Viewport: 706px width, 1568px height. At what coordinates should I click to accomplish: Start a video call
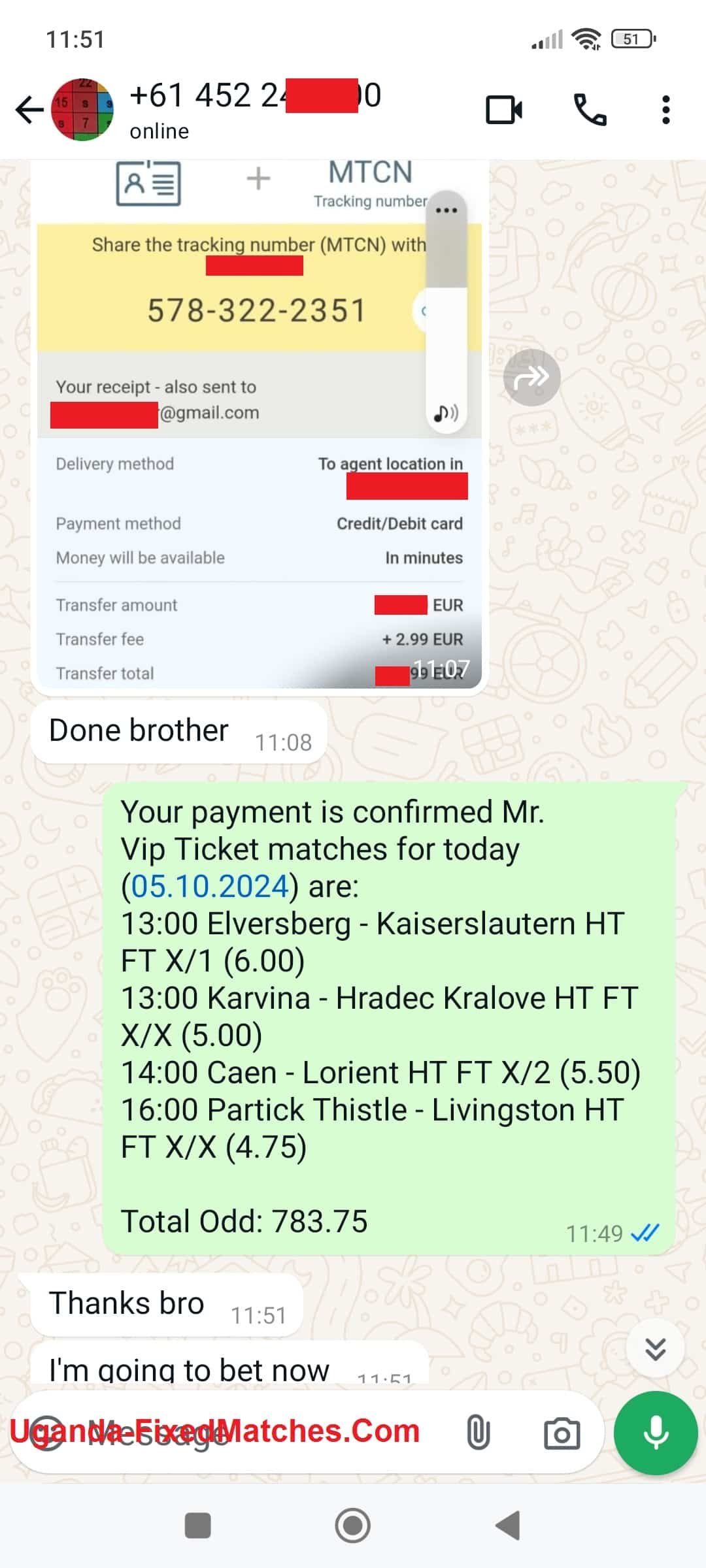tap(503, 110)
